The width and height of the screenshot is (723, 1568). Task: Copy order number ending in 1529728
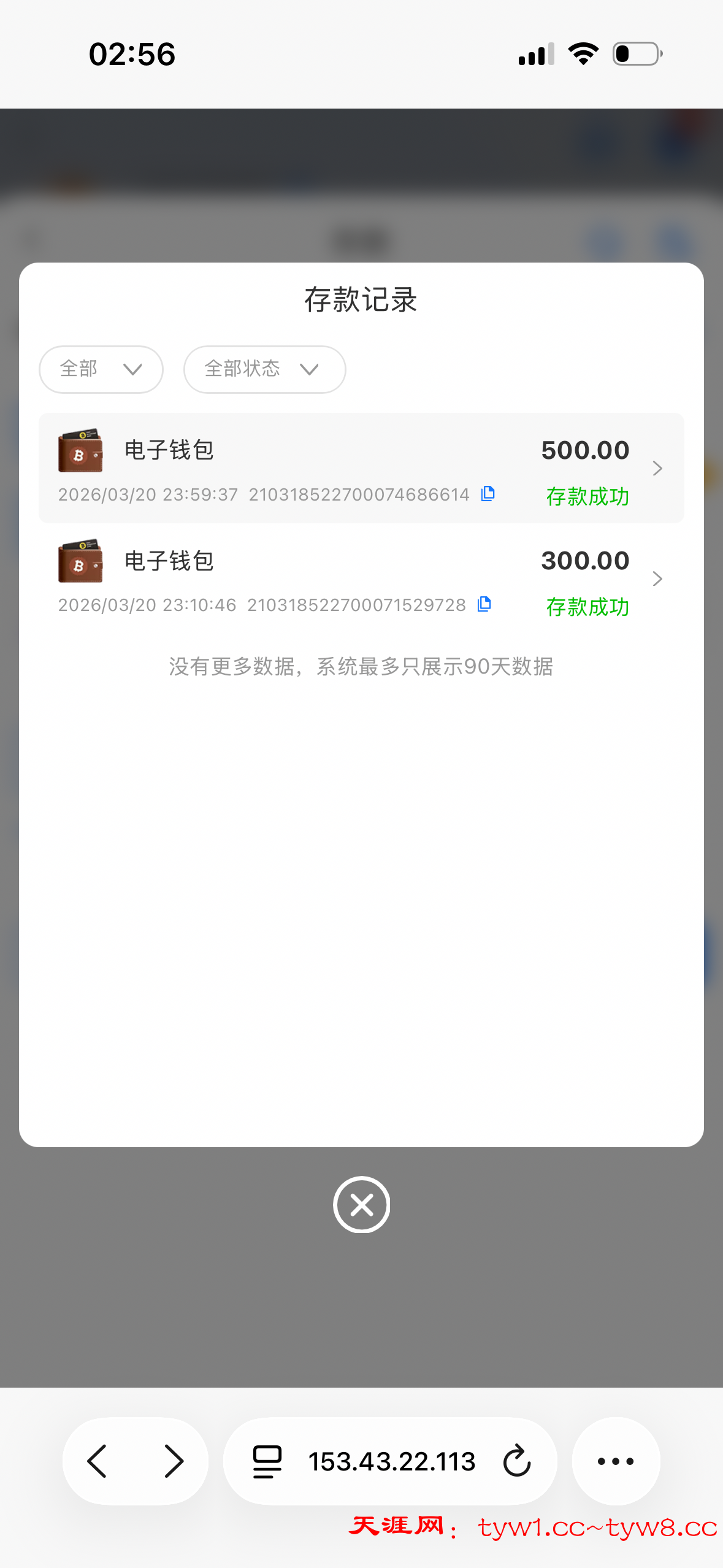pos(484,604)
